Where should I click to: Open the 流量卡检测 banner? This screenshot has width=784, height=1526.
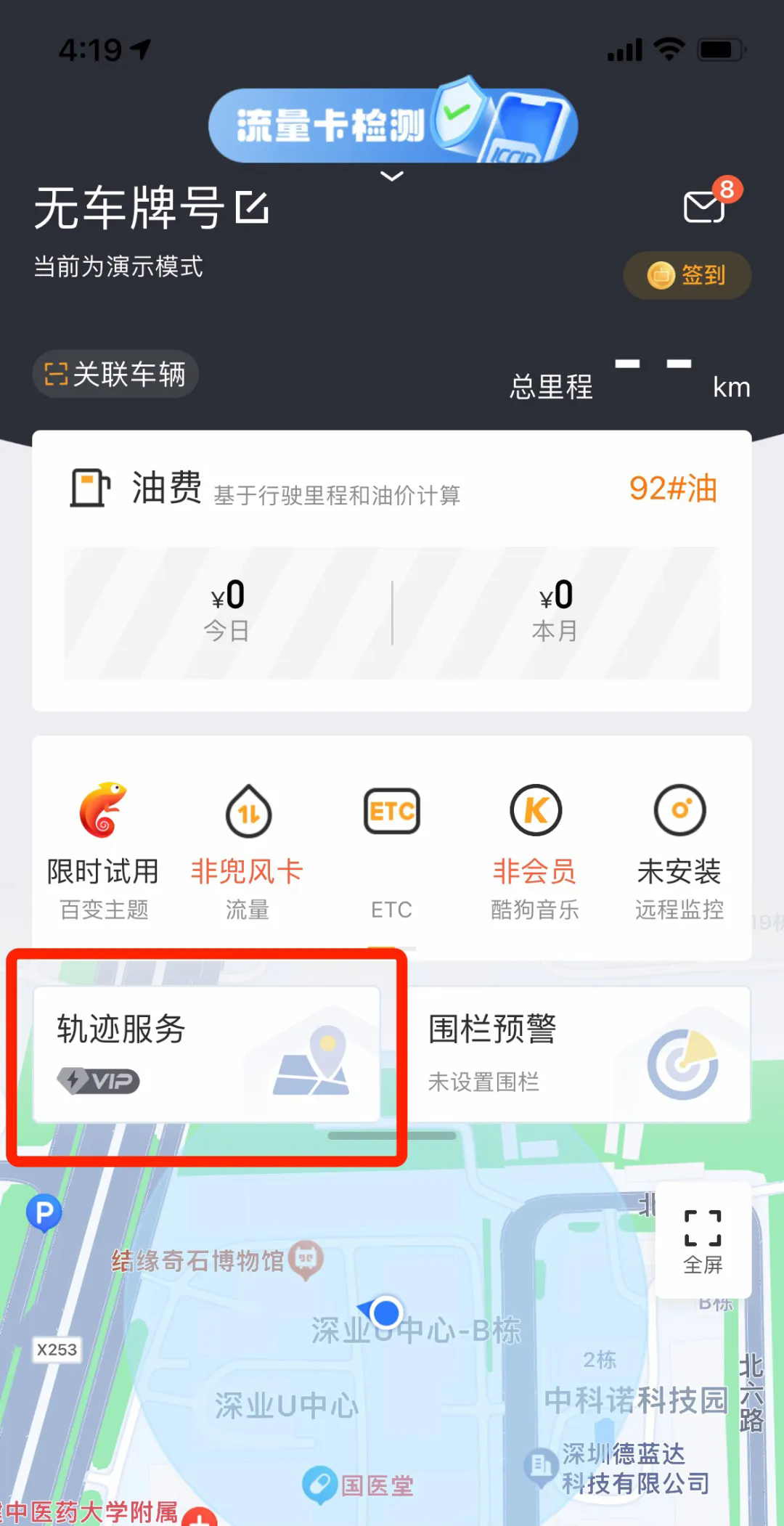coord(392,125)
